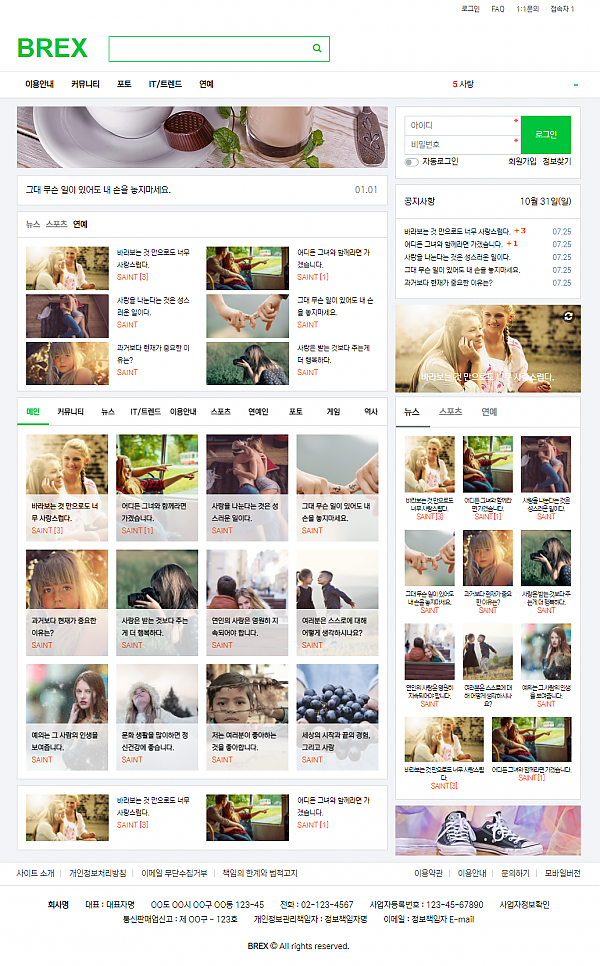
Task: Open the 정보찾기 account recovery link
Action: pyautogui.click(x=557, y=162)
